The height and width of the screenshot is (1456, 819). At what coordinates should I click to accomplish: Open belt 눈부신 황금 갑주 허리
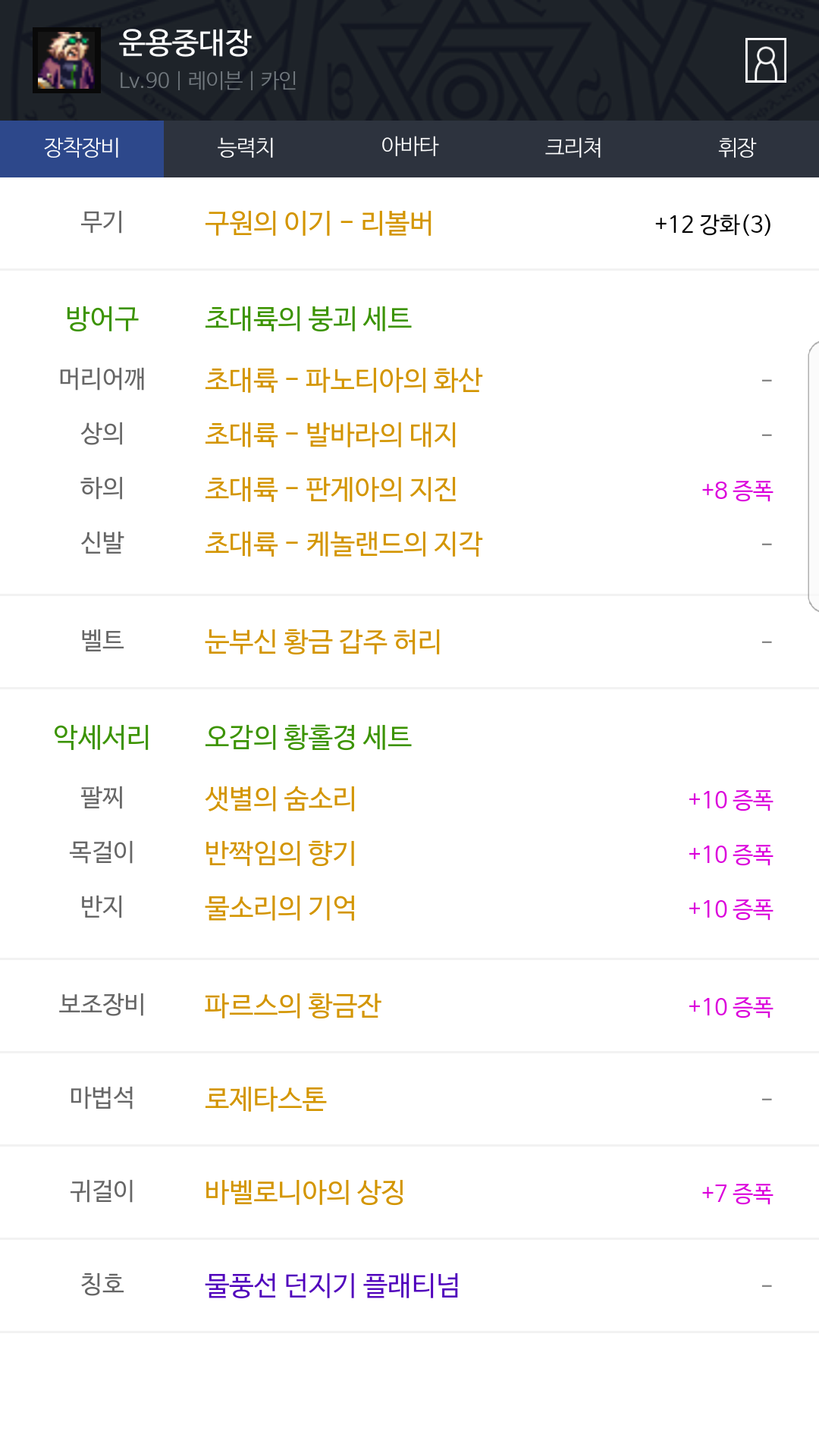point(323,642)
